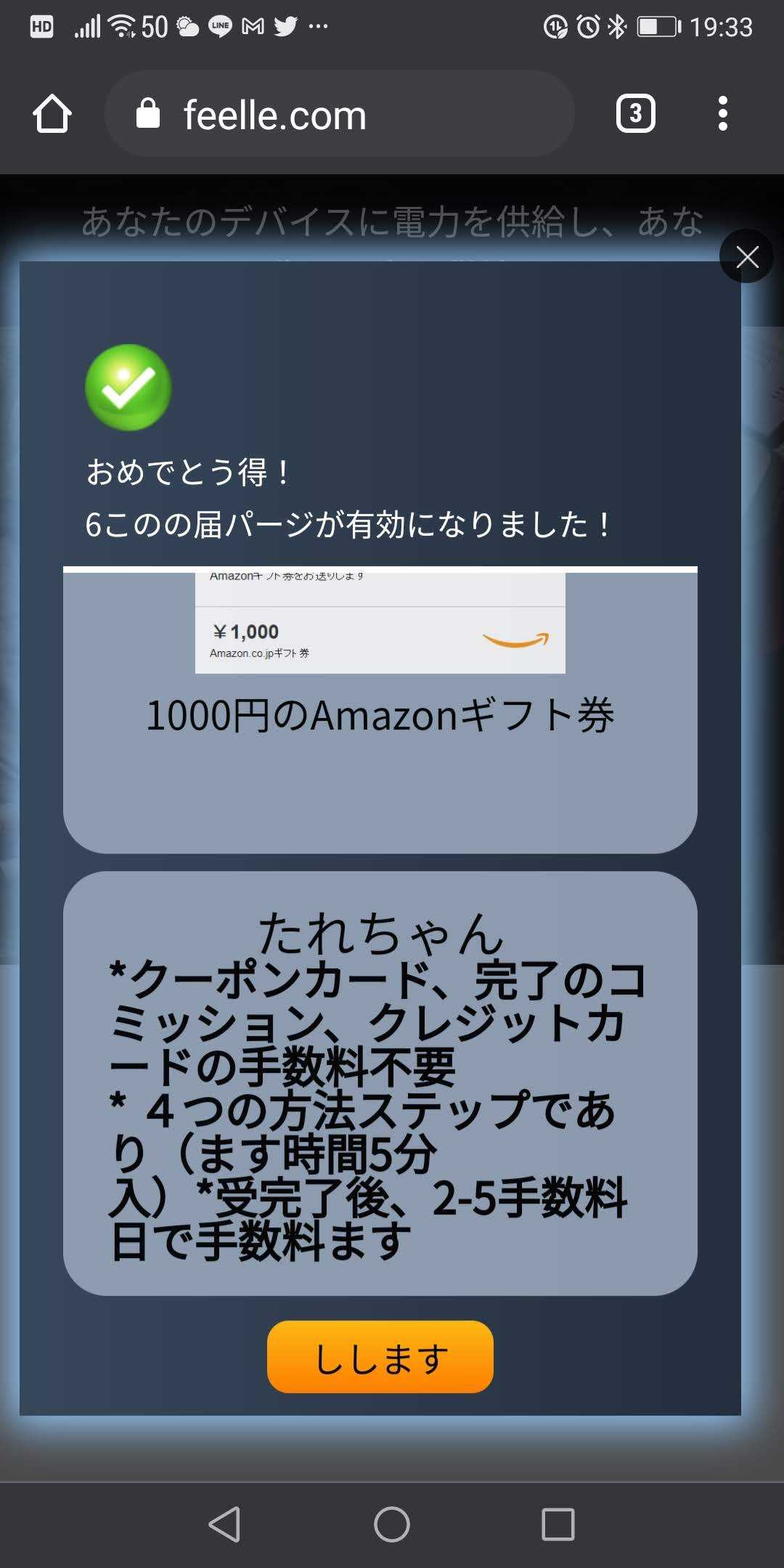This screenshot has width=784, height=1568.
Task: Dismiss the popup with the X button
Action: (x=746, y=257)
